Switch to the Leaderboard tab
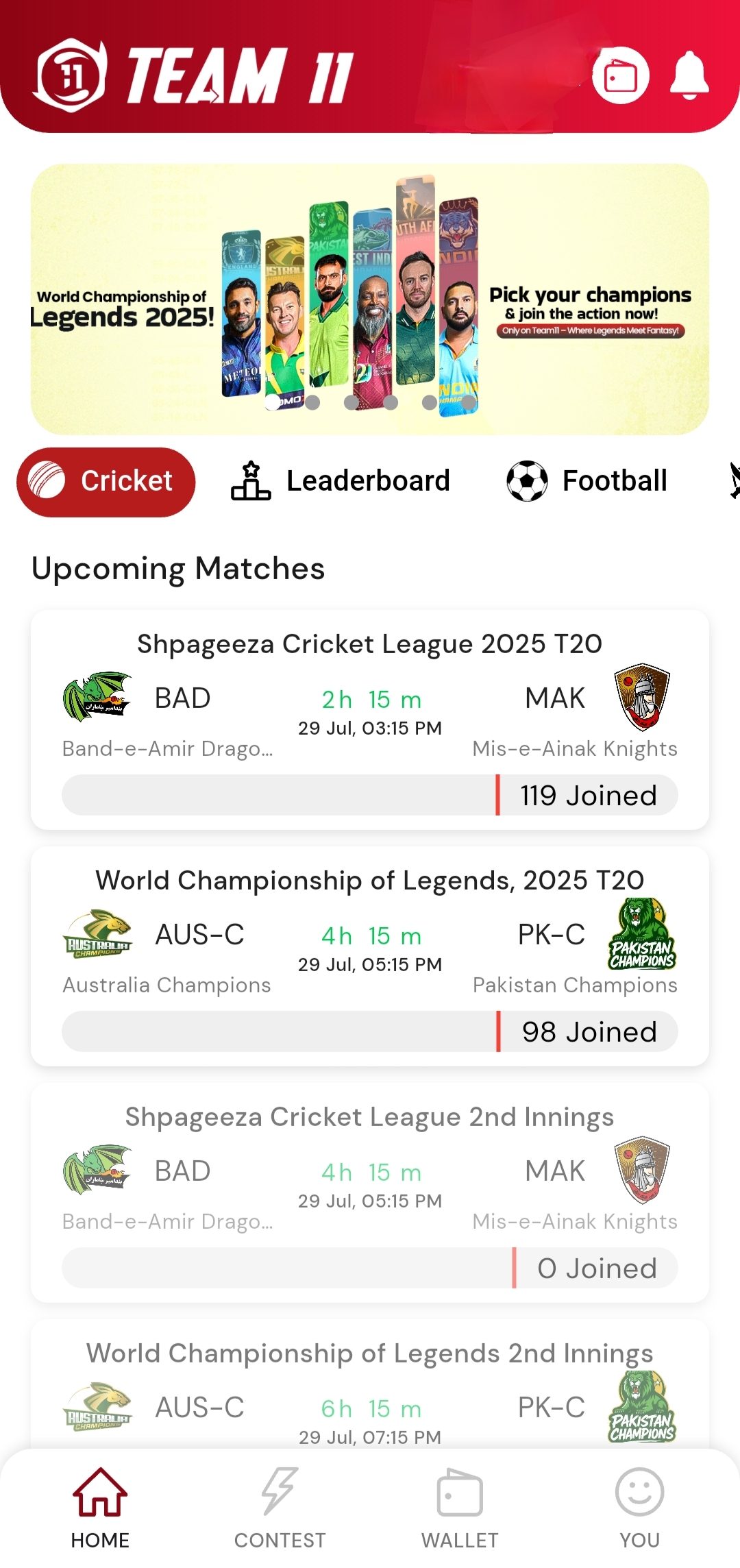Viewport: 740px width, 1568px height. tap(341, 482)
